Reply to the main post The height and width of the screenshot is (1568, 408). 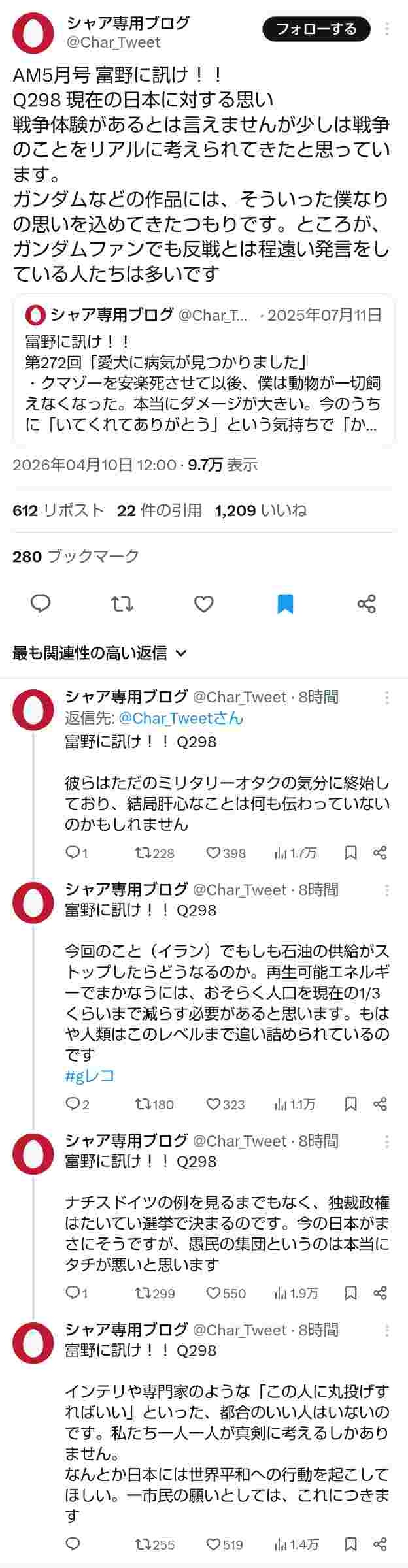41,603
